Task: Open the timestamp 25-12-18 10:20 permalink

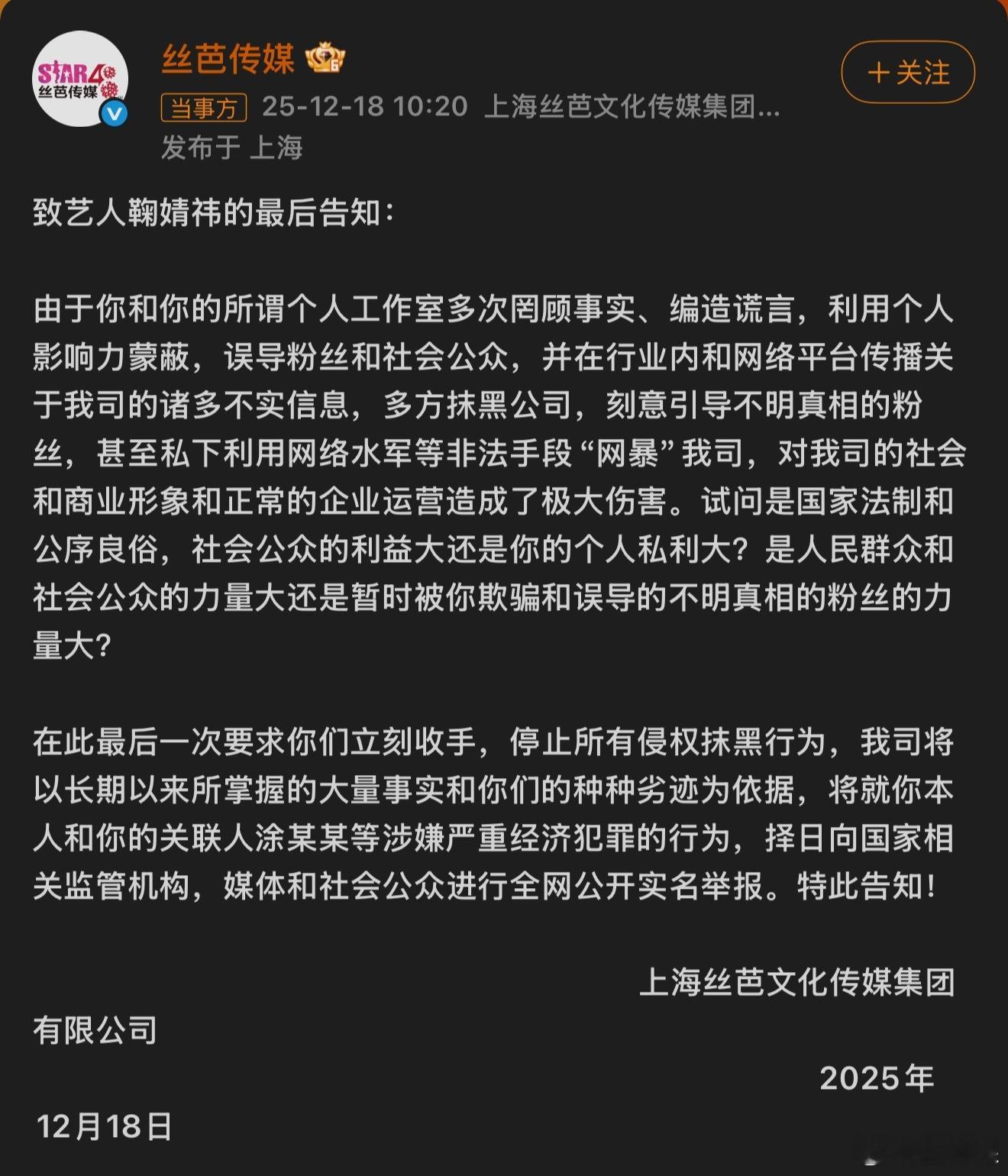Action: click(364, 108)
